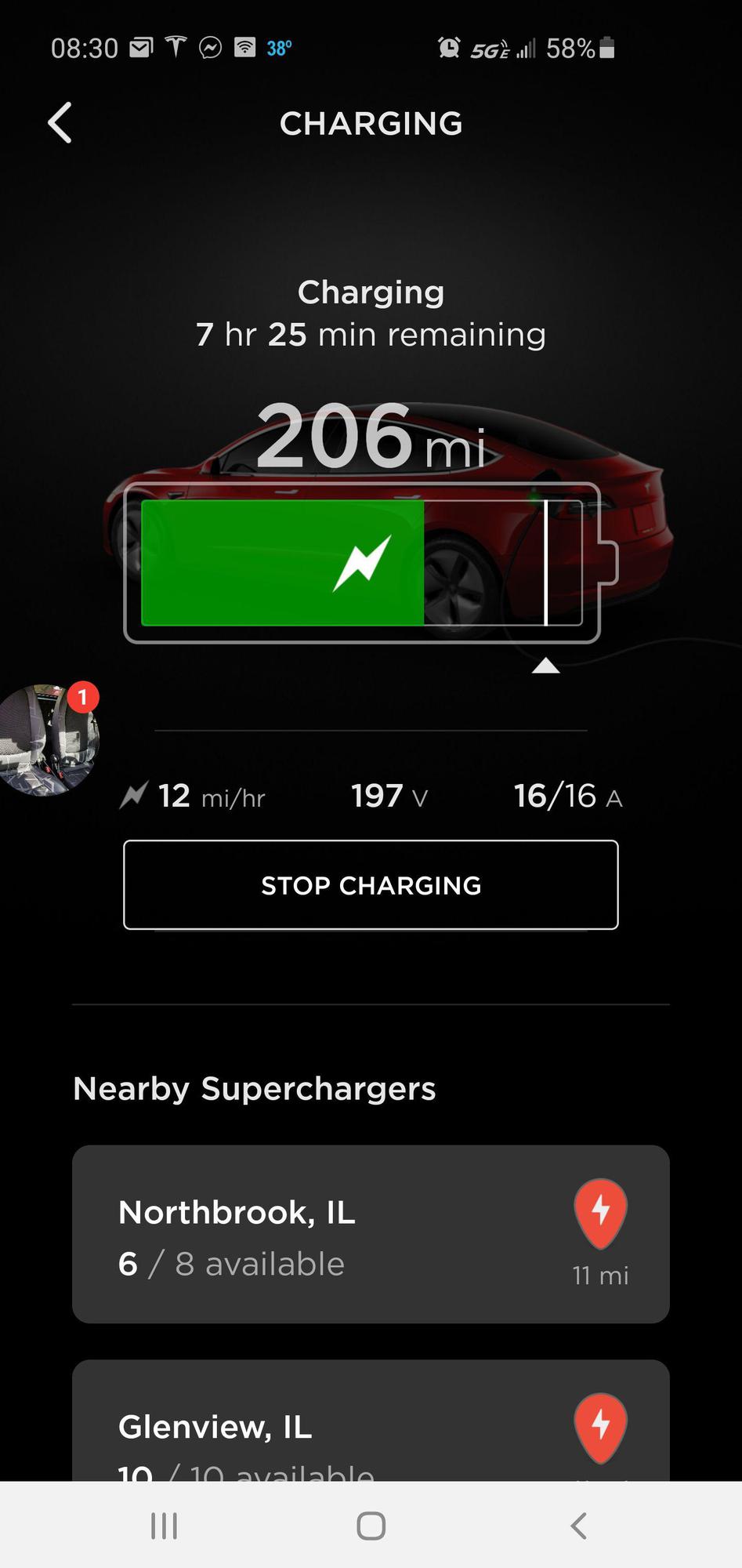The width and height of the screenshot is (742, 1568).
Task: Tap the Wi-Fi icon in the status bar
Action: click(x=244, y=47)
